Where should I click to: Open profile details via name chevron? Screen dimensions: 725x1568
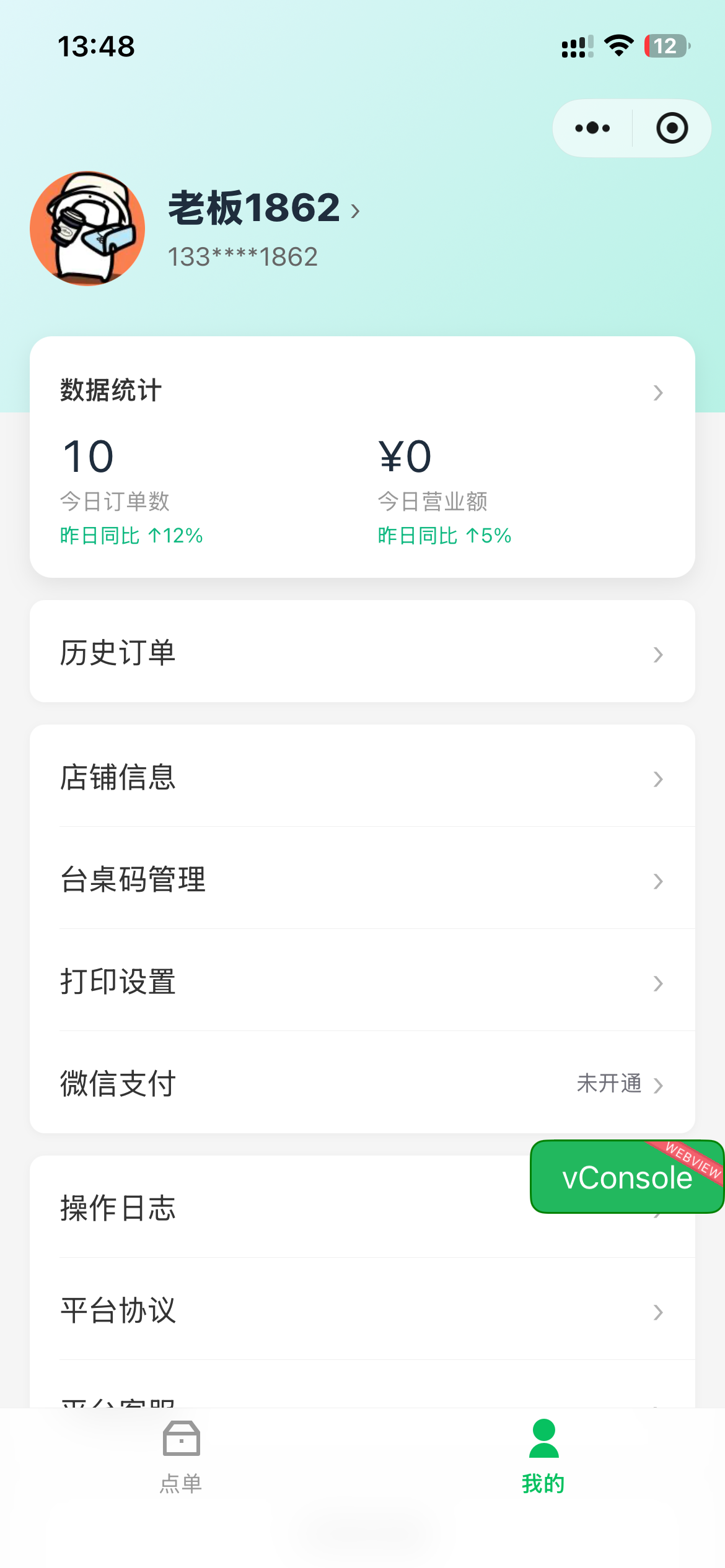354,211
